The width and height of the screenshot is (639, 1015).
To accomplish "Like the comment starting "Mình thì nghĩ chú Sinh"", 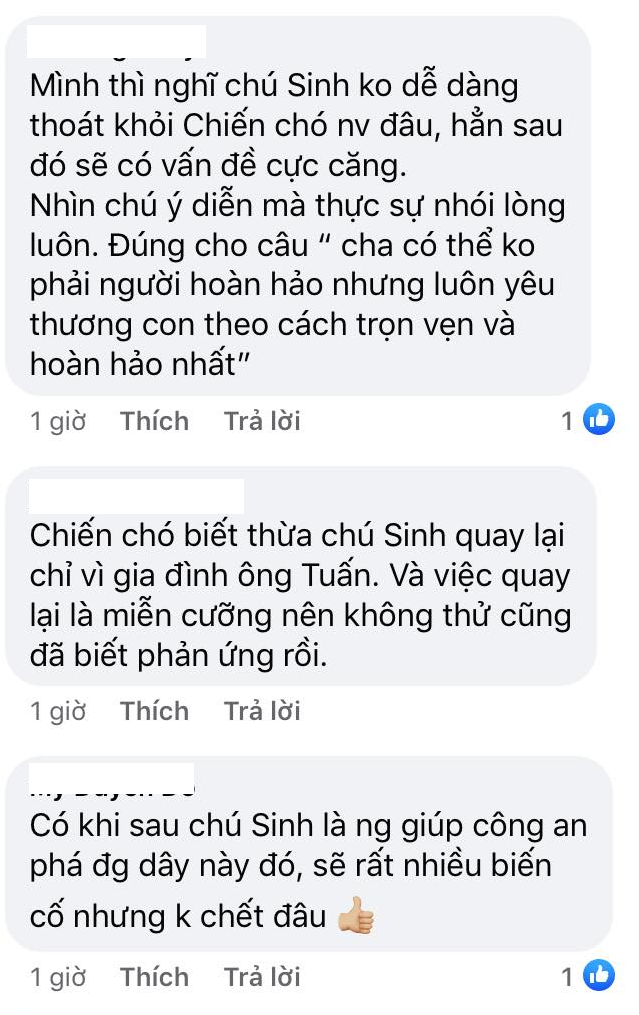I will click(x=154, y=421).
